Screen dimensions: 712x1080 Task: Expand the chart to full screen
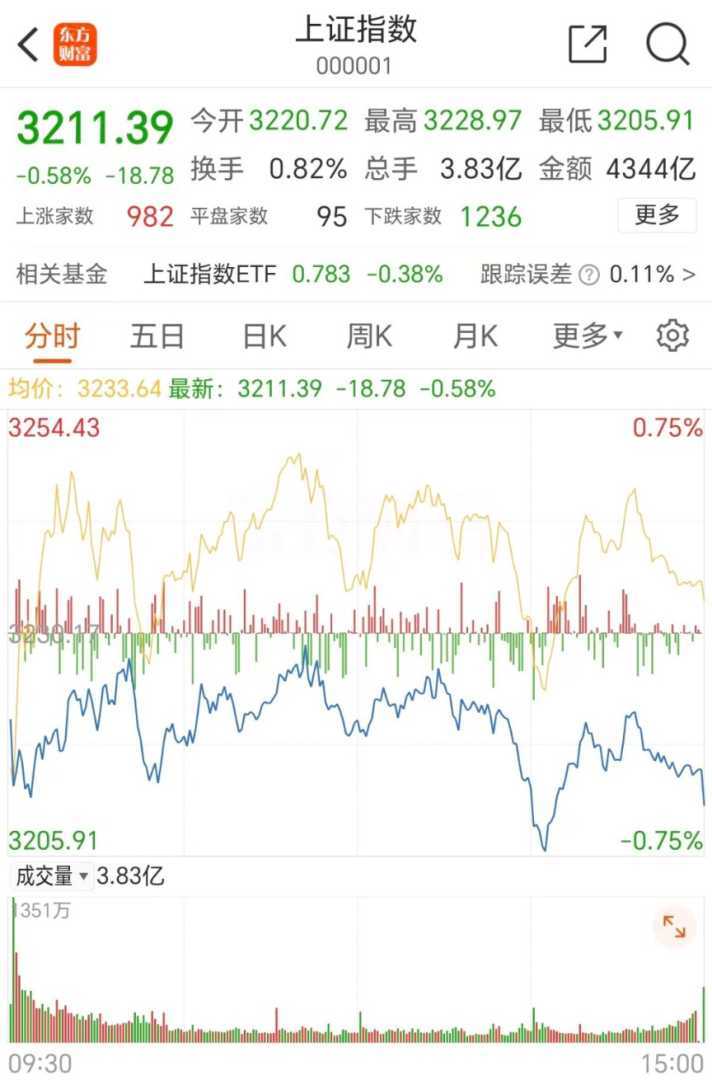click(x=674, y=928)
